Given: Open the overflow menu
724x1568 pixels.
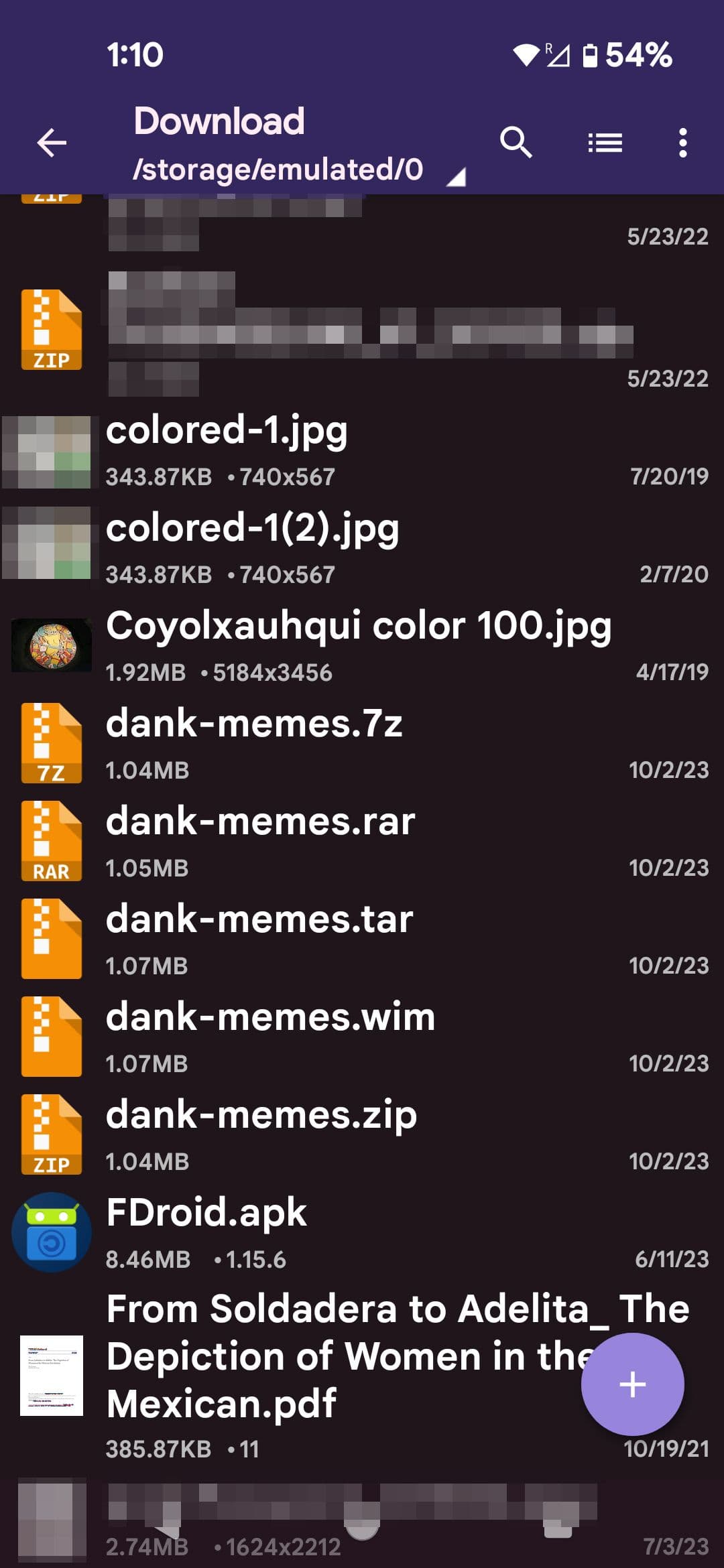Looking at the screenshot, I should pyautogui.click(x=682, y=143).
